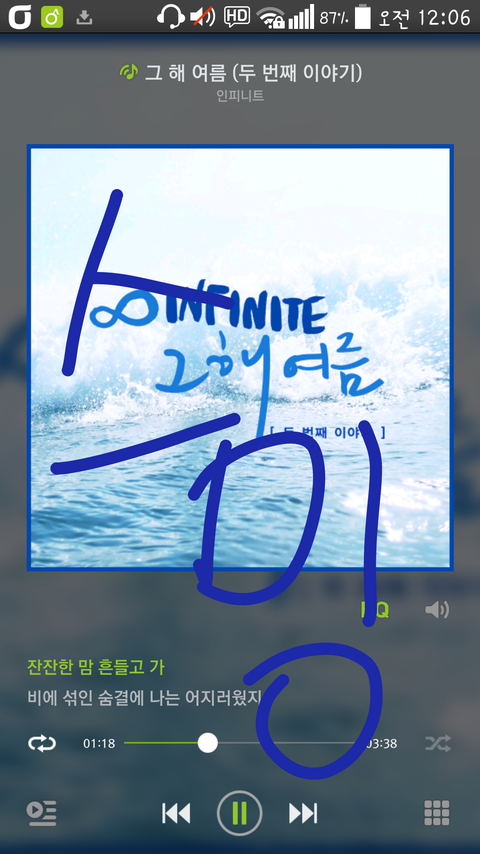480x854 pixels.
Task: Open the full lyrics view
Action: [x=145, y=682]
